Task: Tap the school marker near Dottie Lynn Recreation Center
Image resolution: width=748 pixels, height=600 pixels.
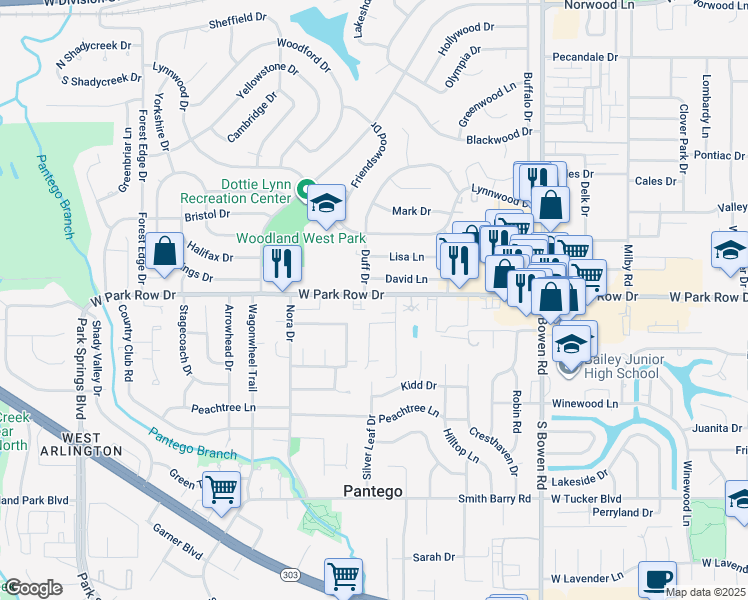Action: coord(326,203)
